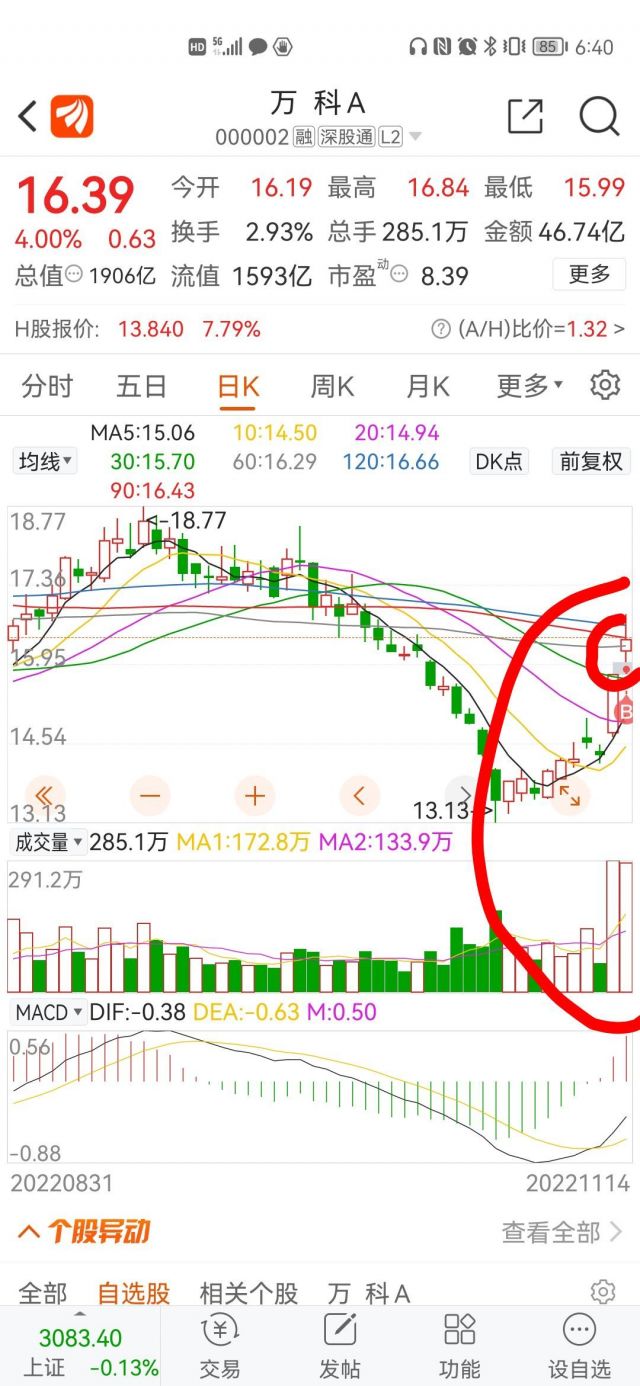Select the 周K tab

click(x=333, y=386)
